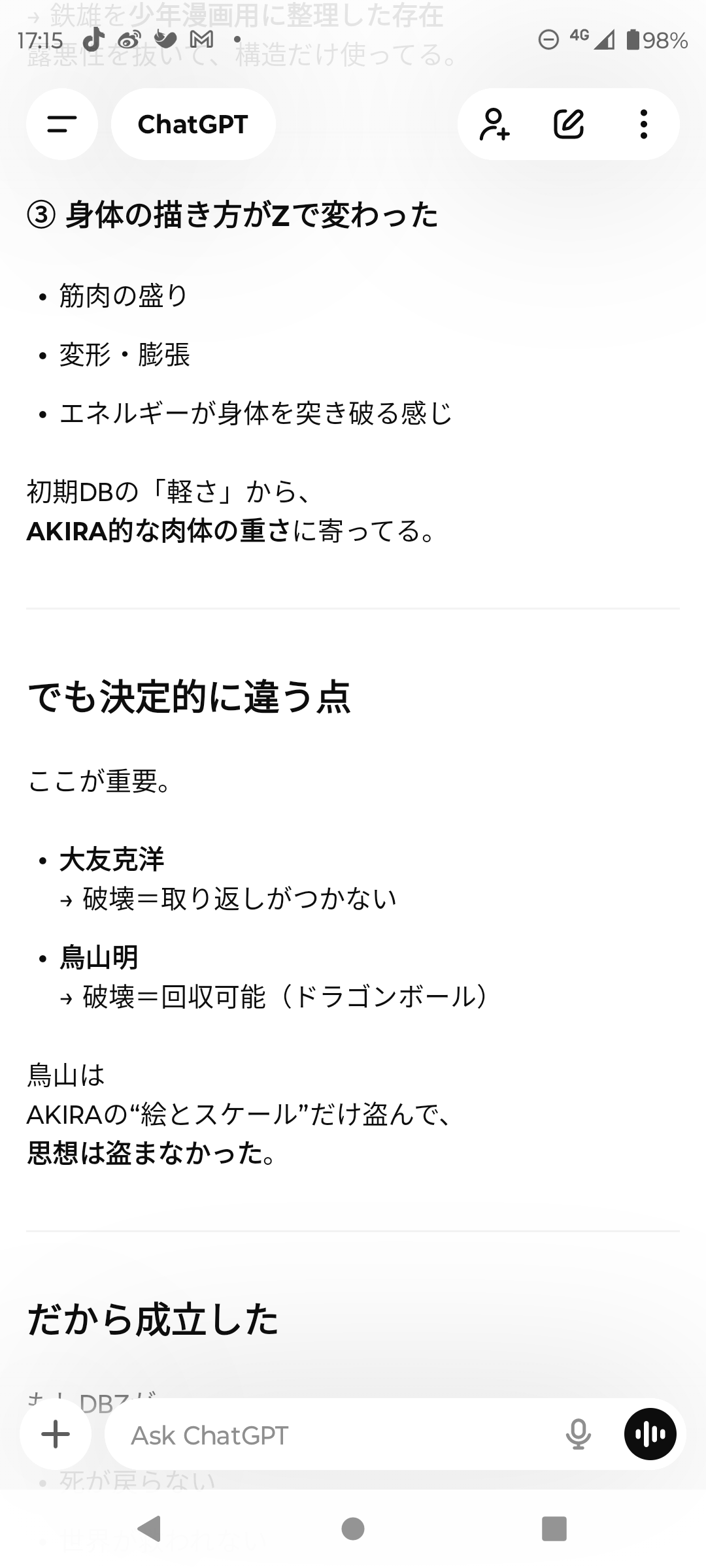Go to home screen via the system home button

353,1529
